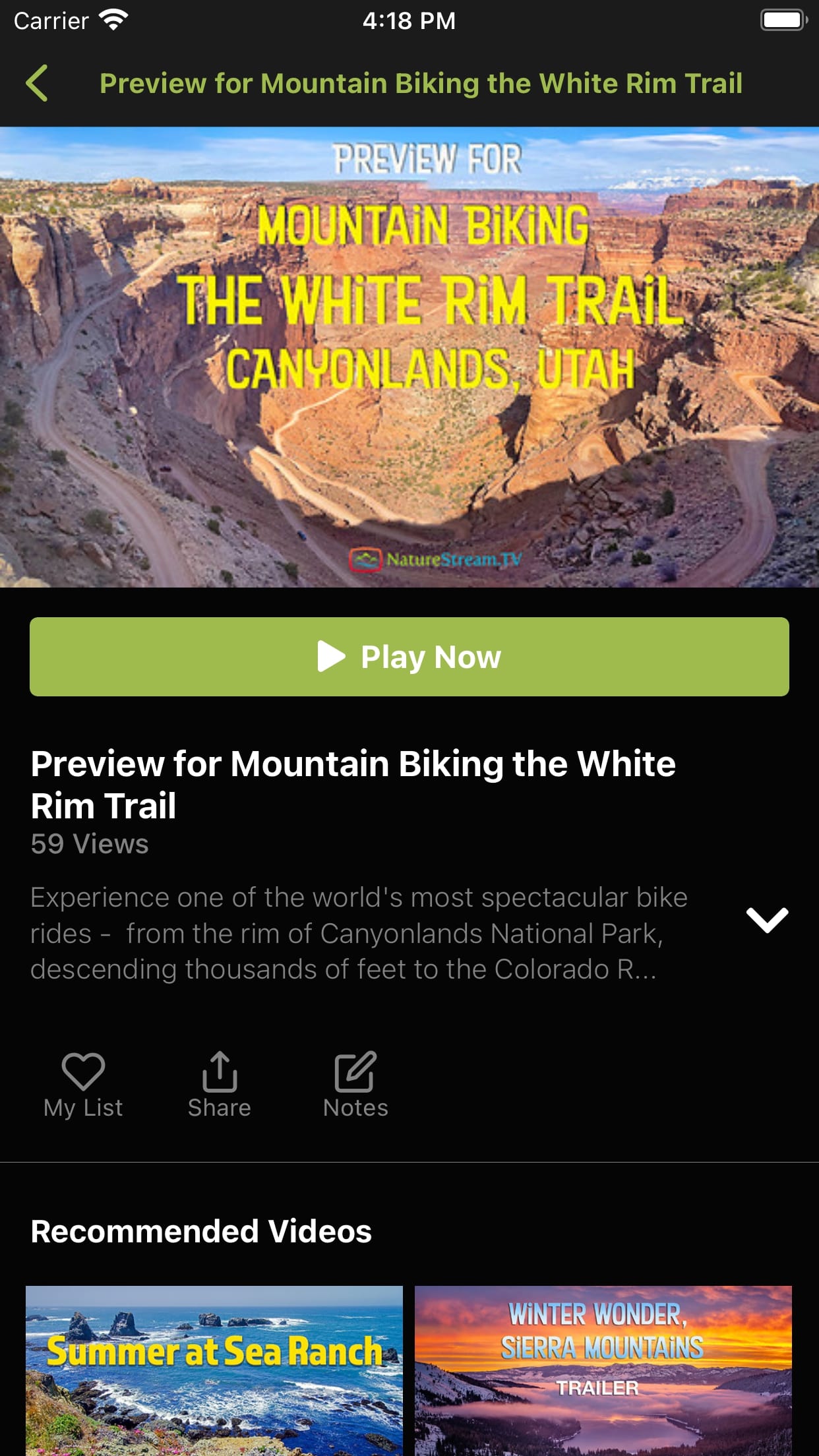Go back using the green arrow
819x1456 pixels.
pyautogui.click(x=37, y=83)
